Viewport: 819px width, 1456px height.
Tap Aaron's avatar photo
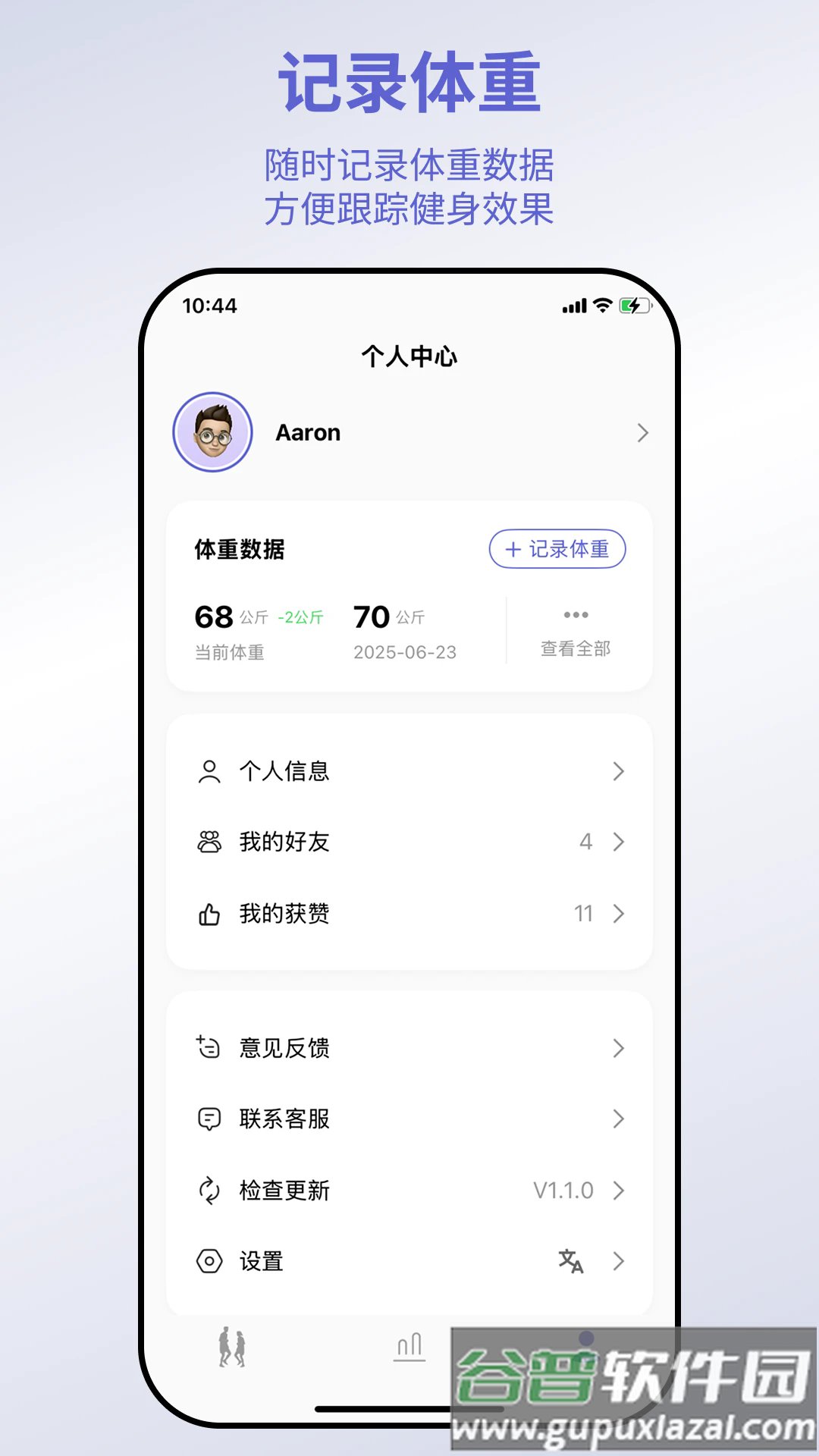click(x=213, y=433)
